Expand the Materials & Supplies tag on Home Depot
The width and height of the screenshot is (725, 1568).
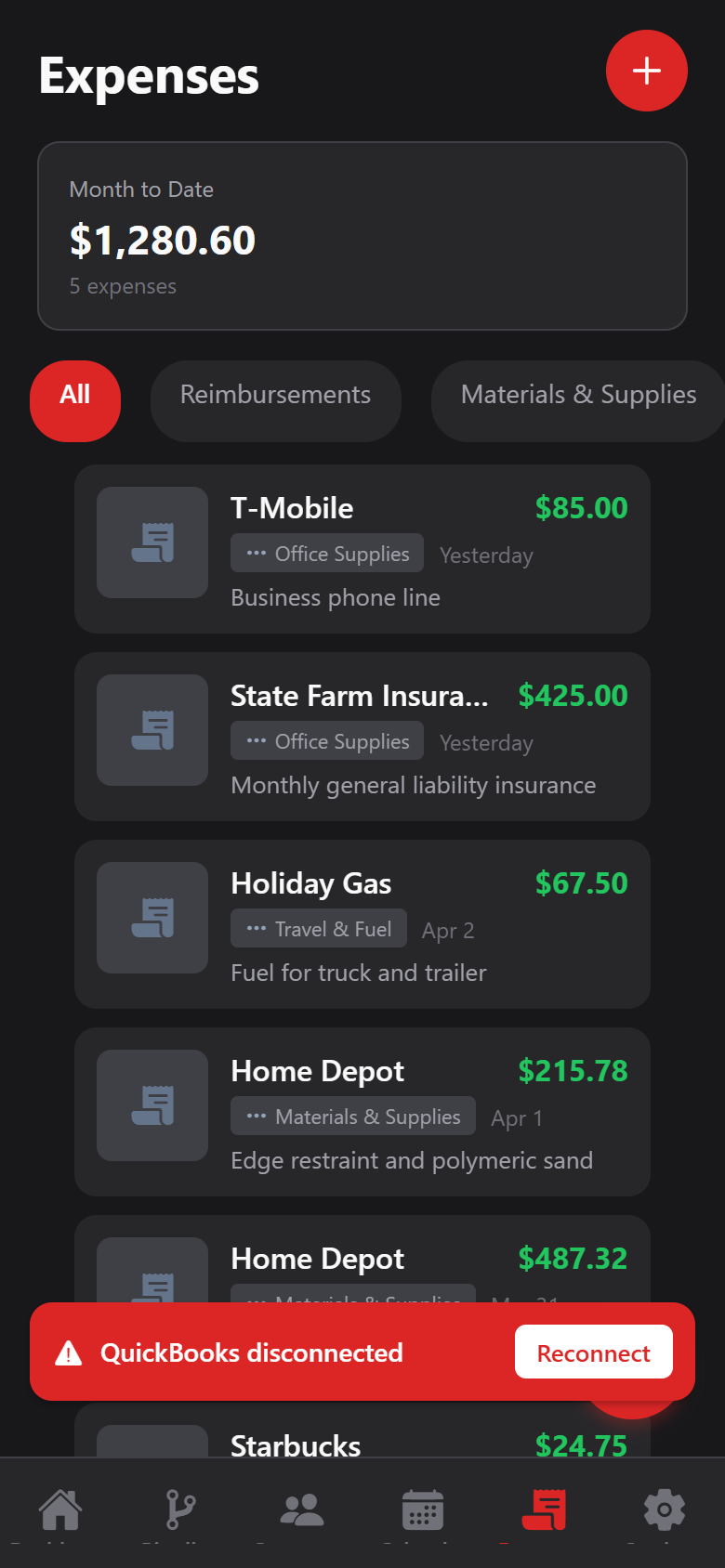click(352, 1116)
